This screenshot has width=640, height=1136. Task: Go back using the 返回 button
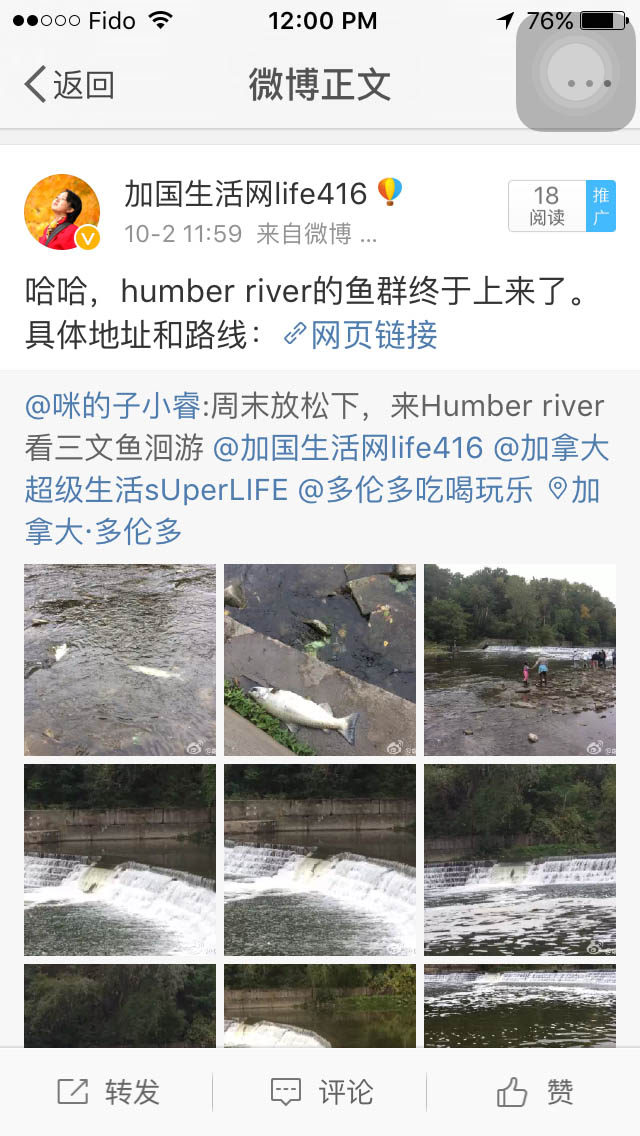[70, 85]
